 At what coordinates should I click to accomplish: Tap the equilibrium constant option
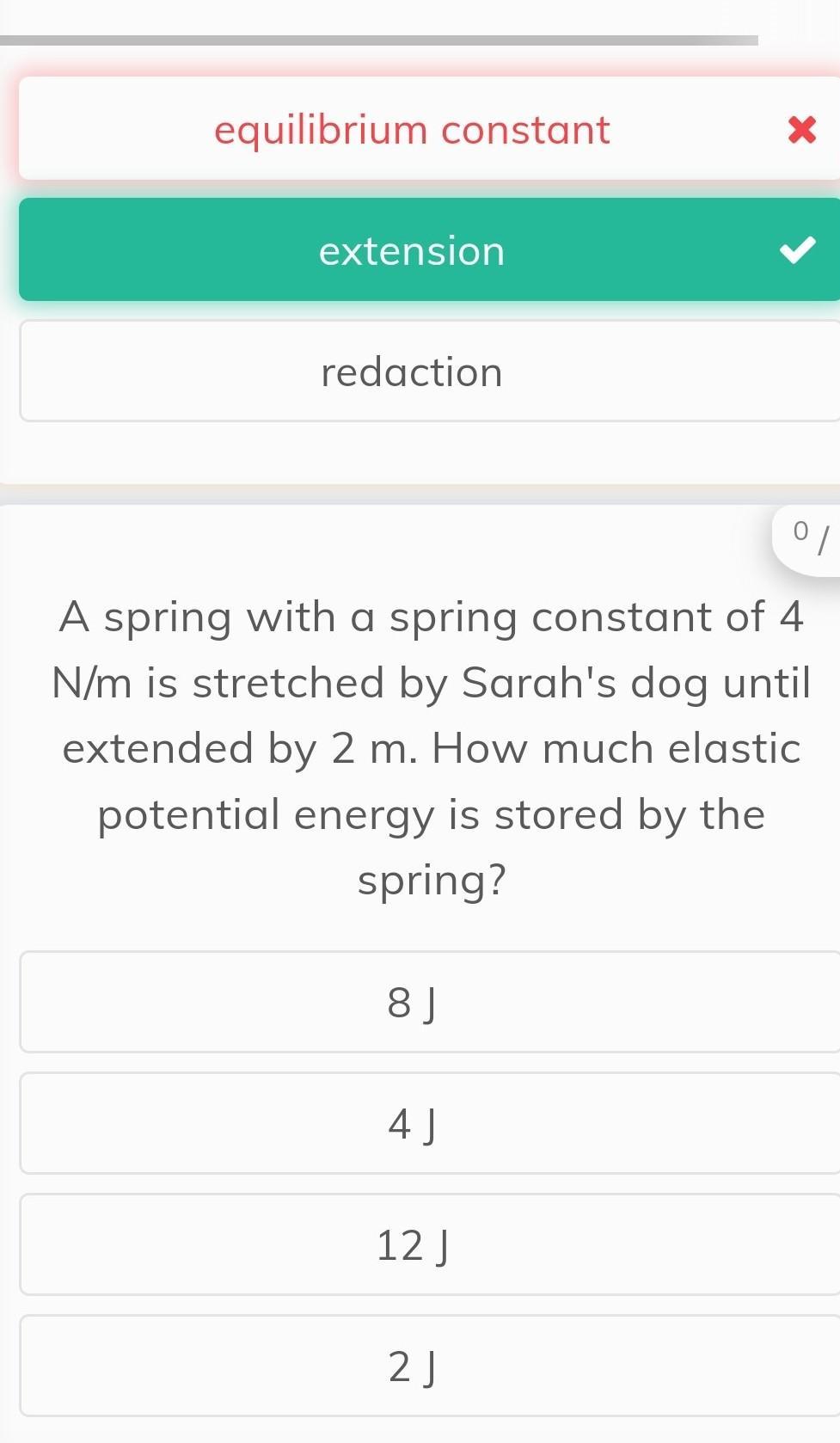click(413, 129)
